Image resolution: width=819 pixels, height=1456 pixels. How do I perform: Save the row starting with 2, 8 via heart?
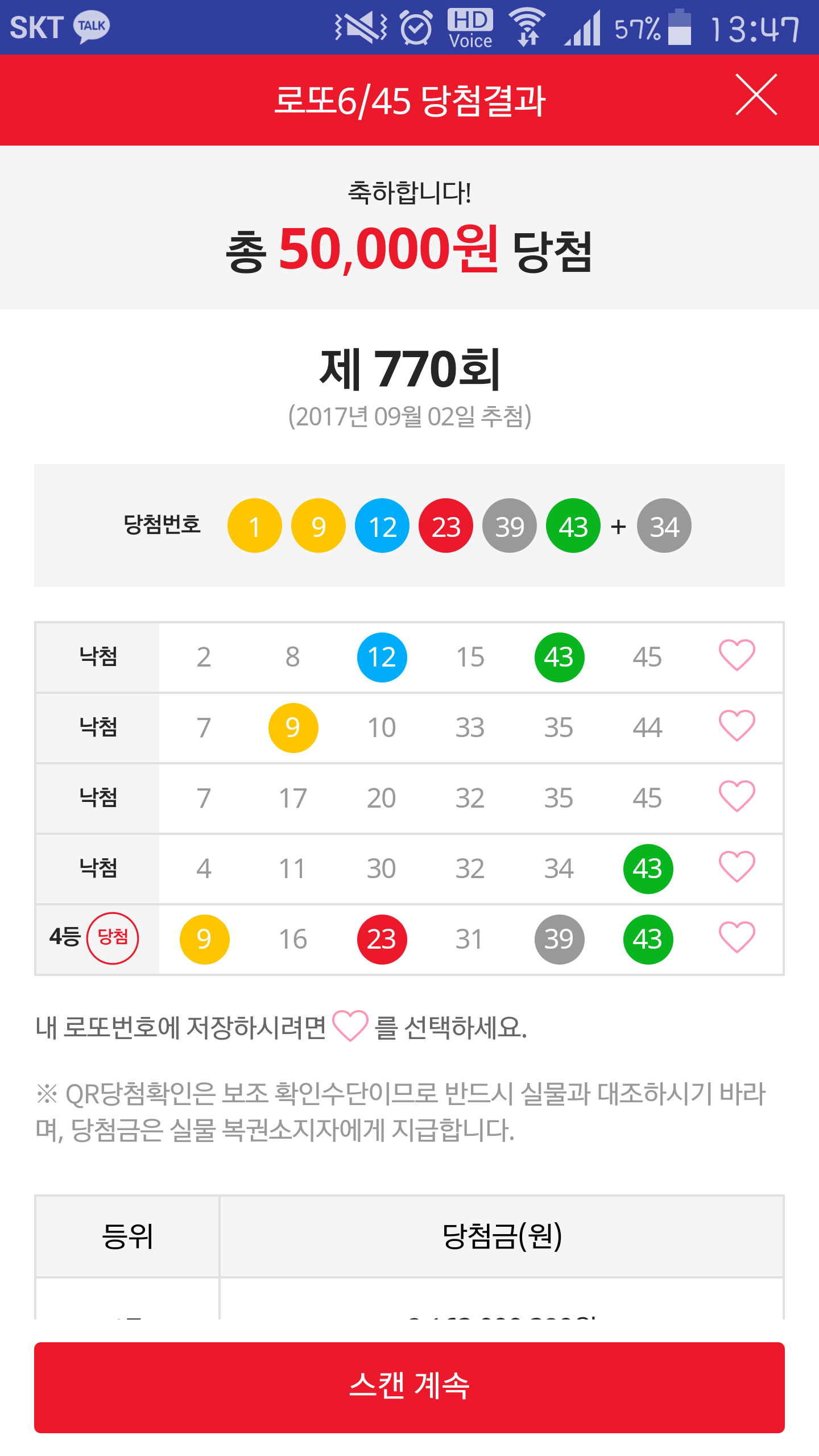pyautogui.click(x=737, y=655)
